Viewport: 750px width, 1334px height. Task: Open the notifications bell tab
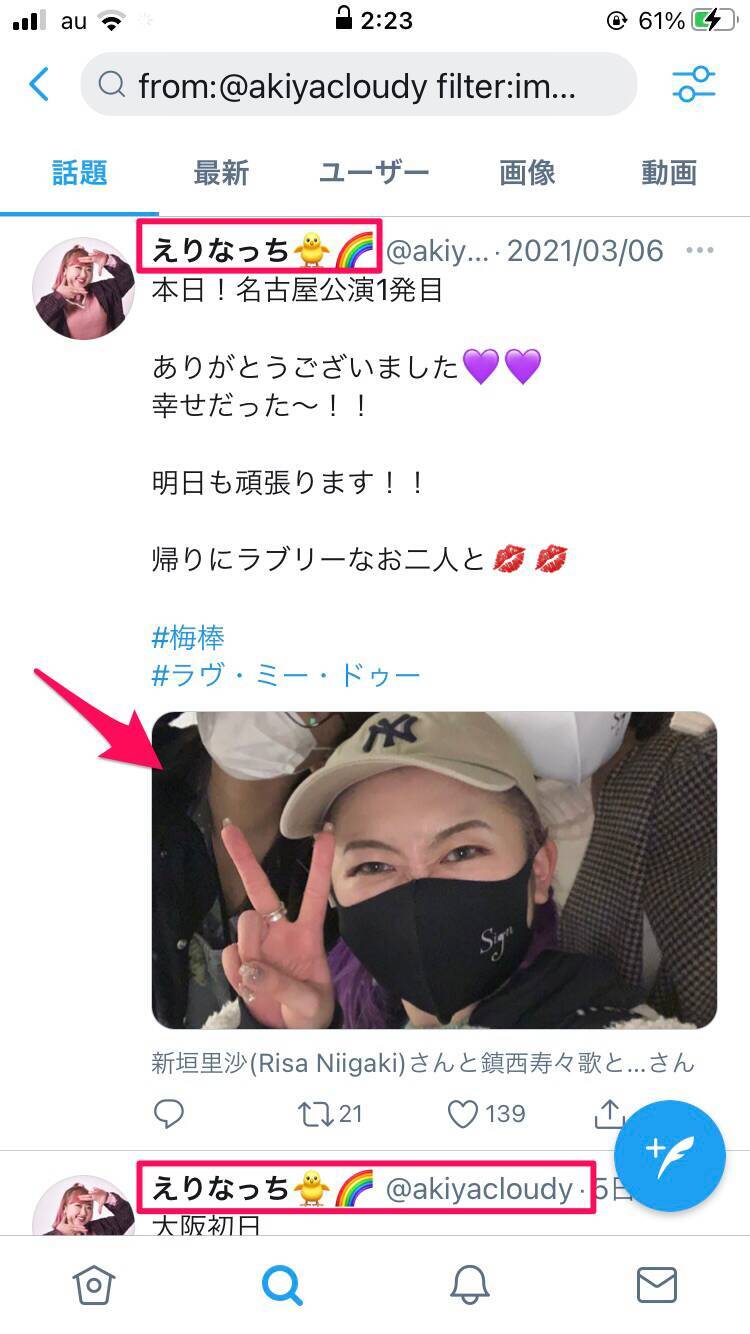pyautogui.click(x=469, y=1285)
